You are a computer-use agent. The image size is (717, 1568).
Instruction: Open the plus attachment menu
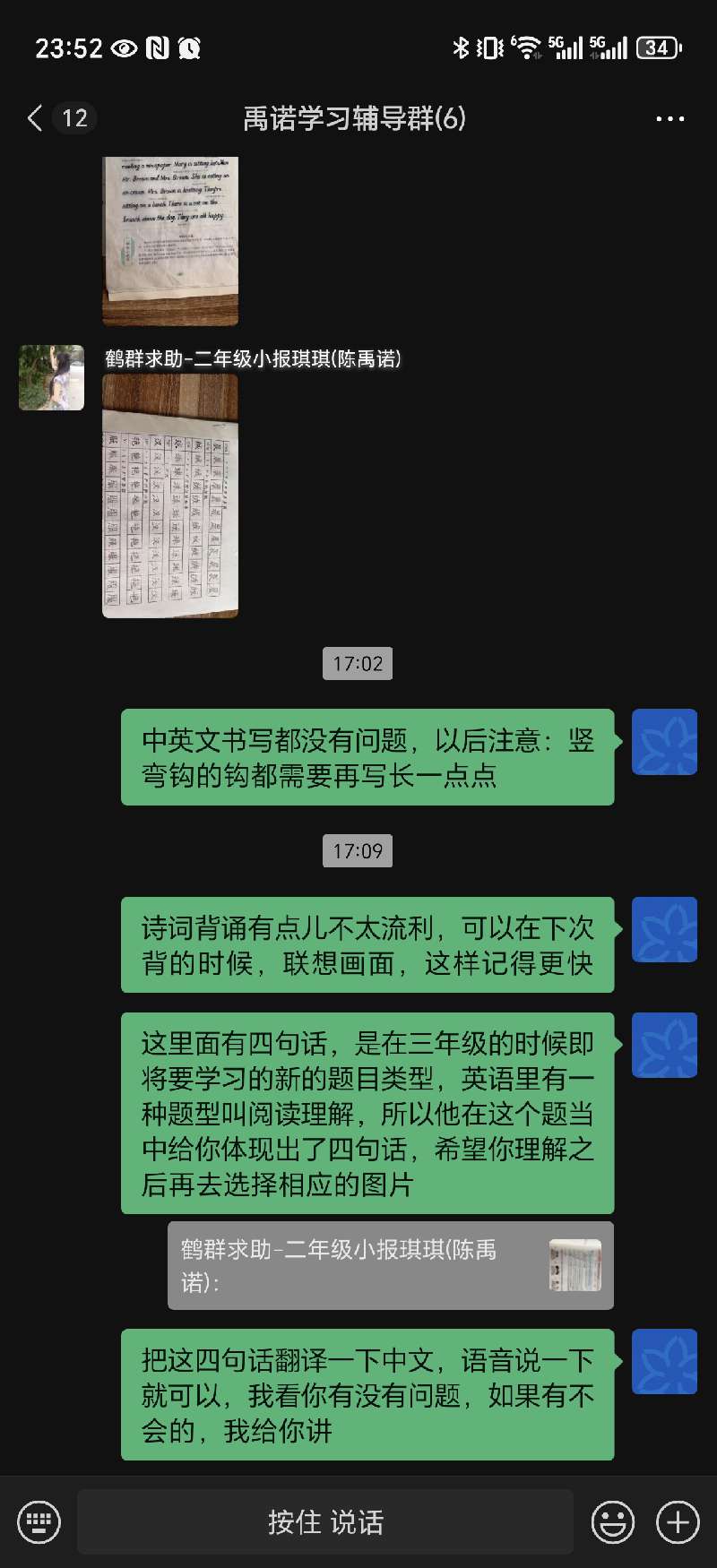678,1521
